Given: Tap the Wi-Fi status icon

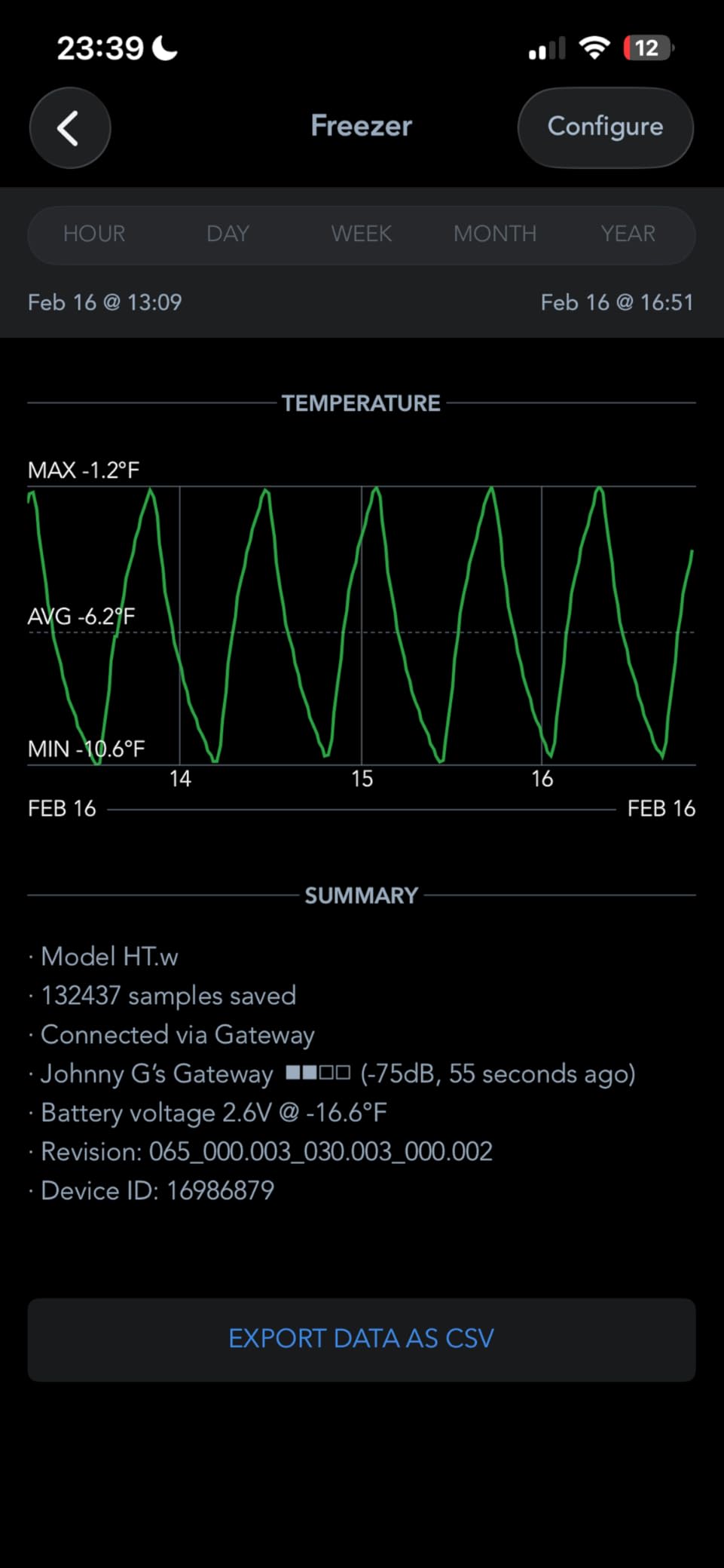Looking at the screenshot, I should pyautogui.click(x=594, y=48).
